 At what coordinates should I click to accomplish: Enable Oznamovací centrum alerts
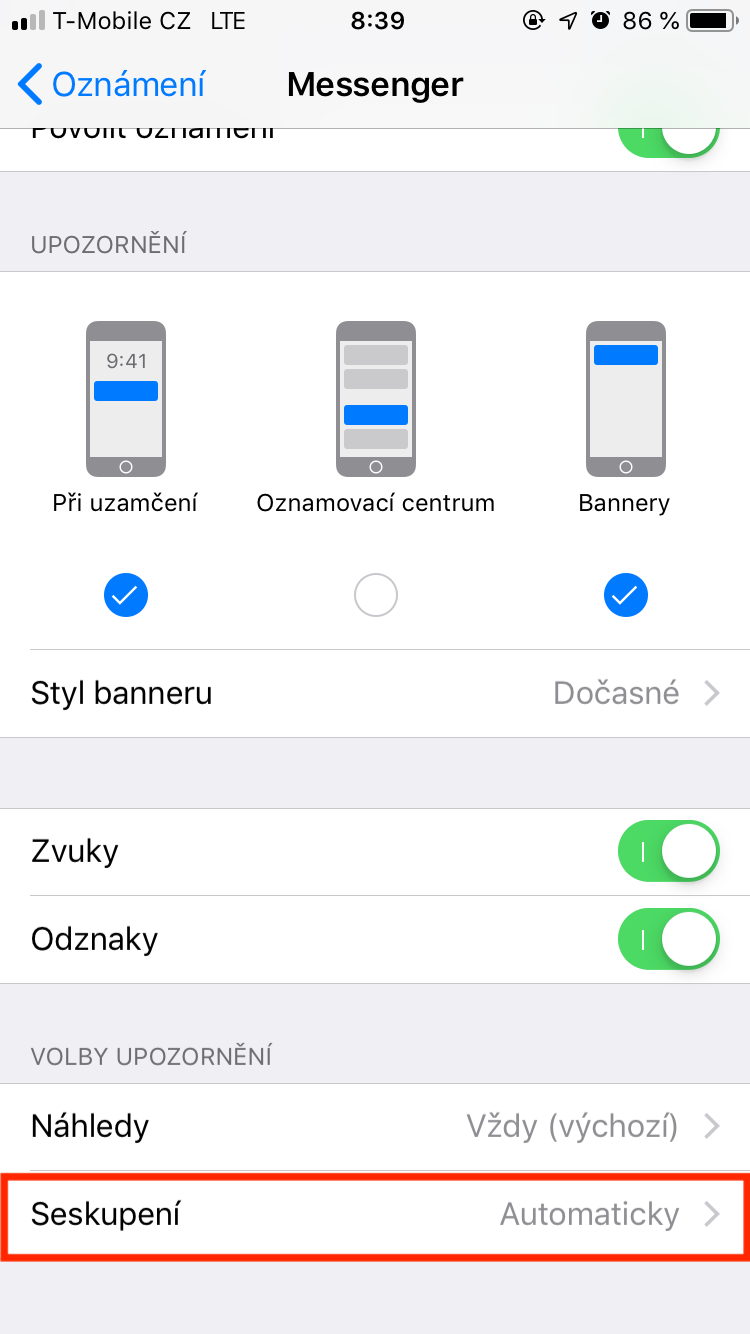click(376, 597)
